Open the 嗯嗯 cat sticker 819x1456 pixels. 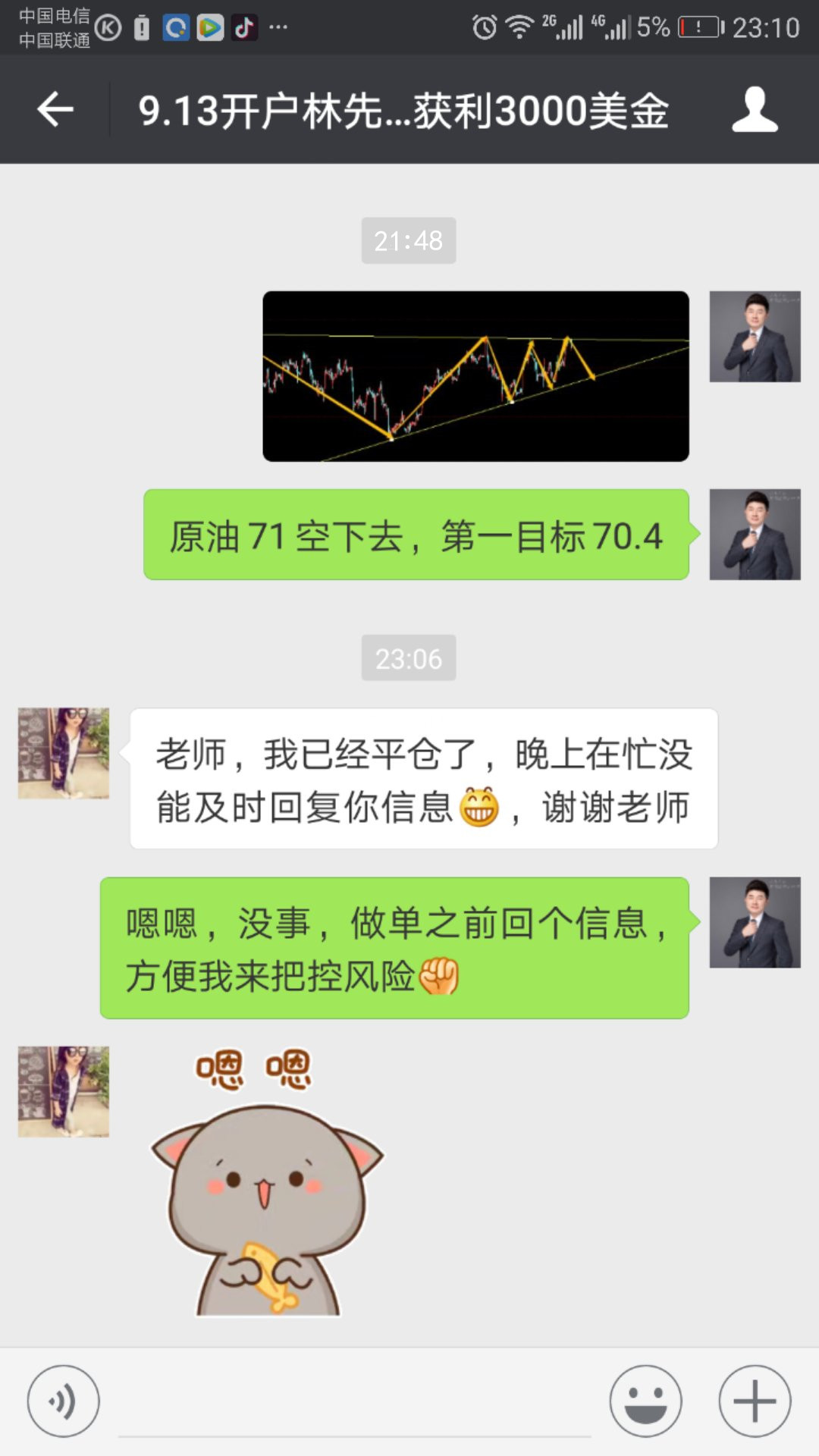(267, 1183)
